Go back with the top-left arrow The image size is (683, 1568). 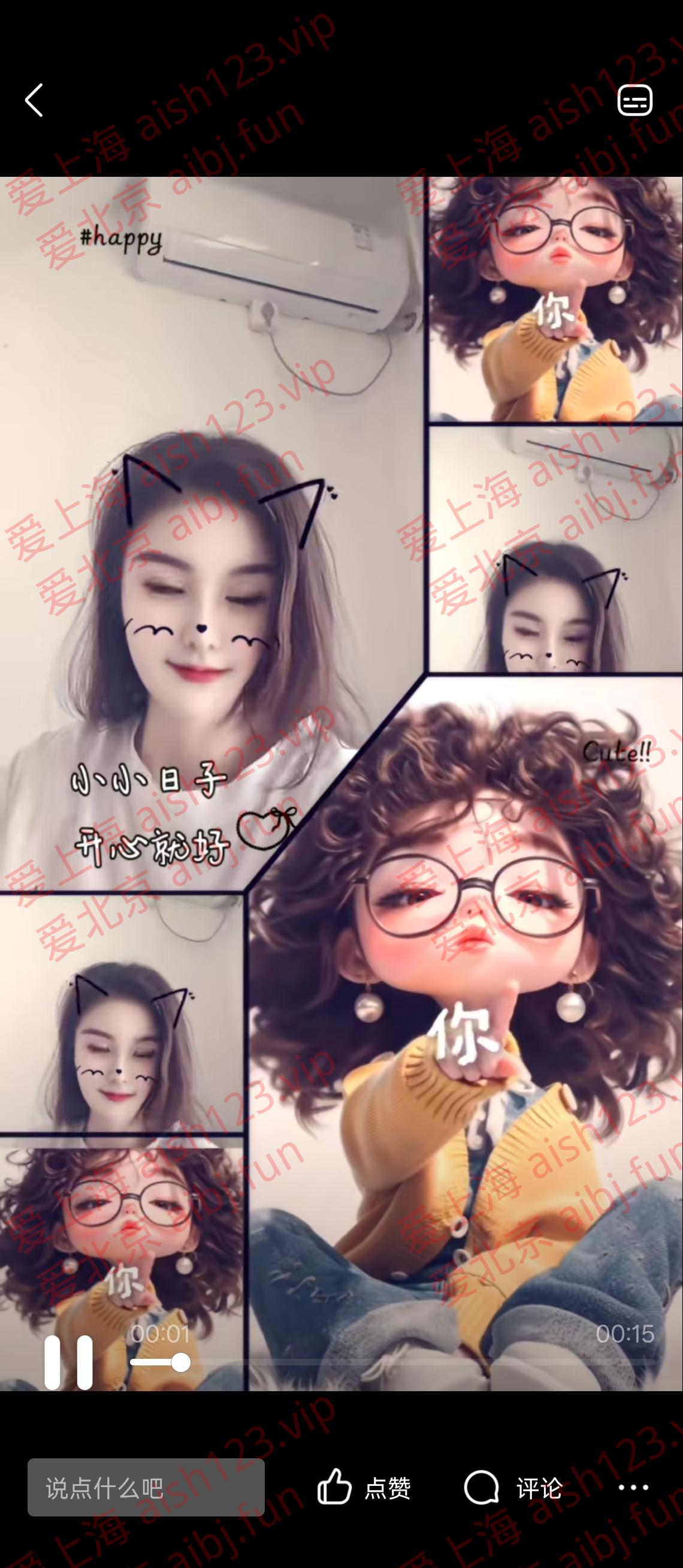coord(35,101)
